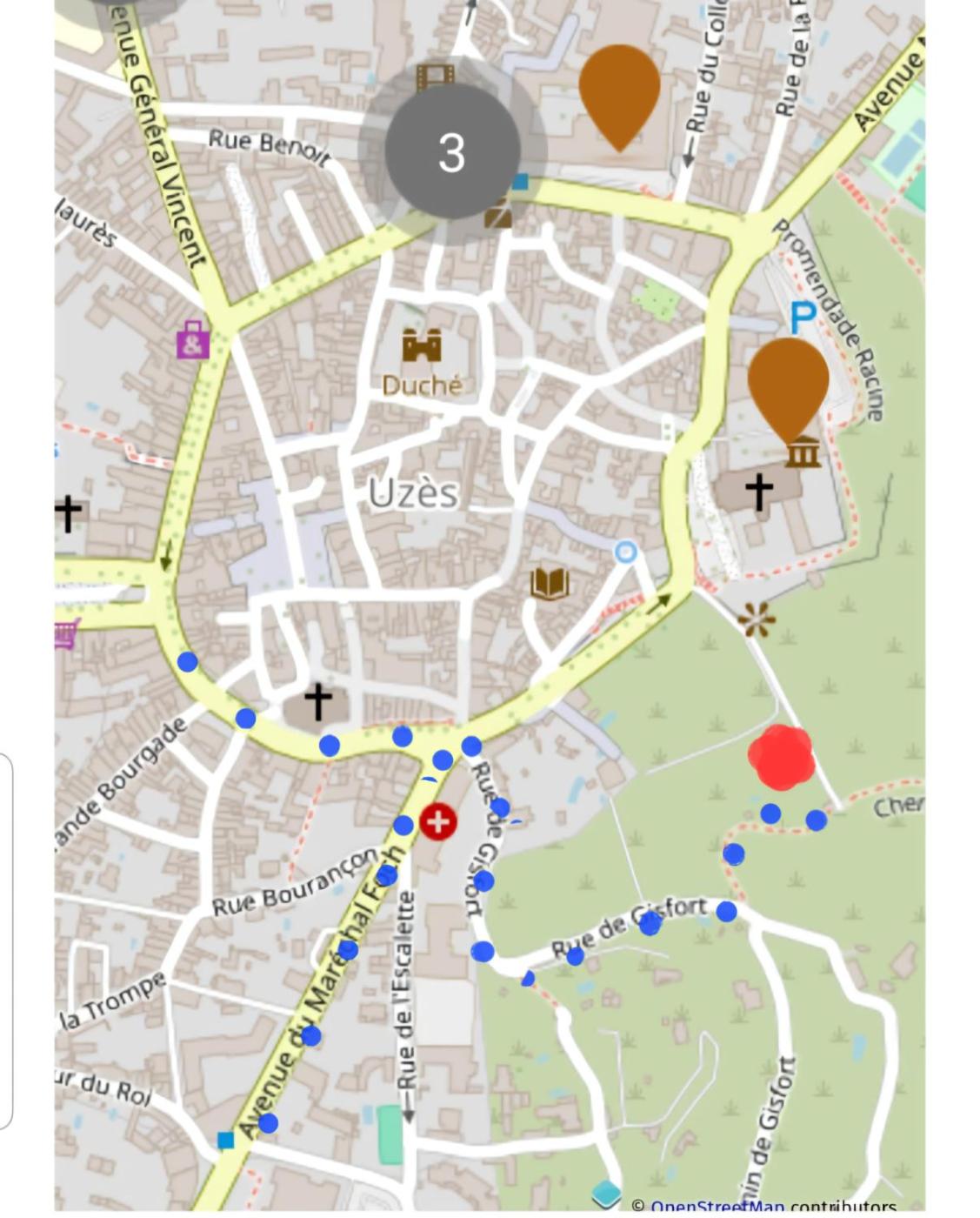Open the OpenStreetMap contributors link
This screenshot has width=980, height=1218.
717,1206
